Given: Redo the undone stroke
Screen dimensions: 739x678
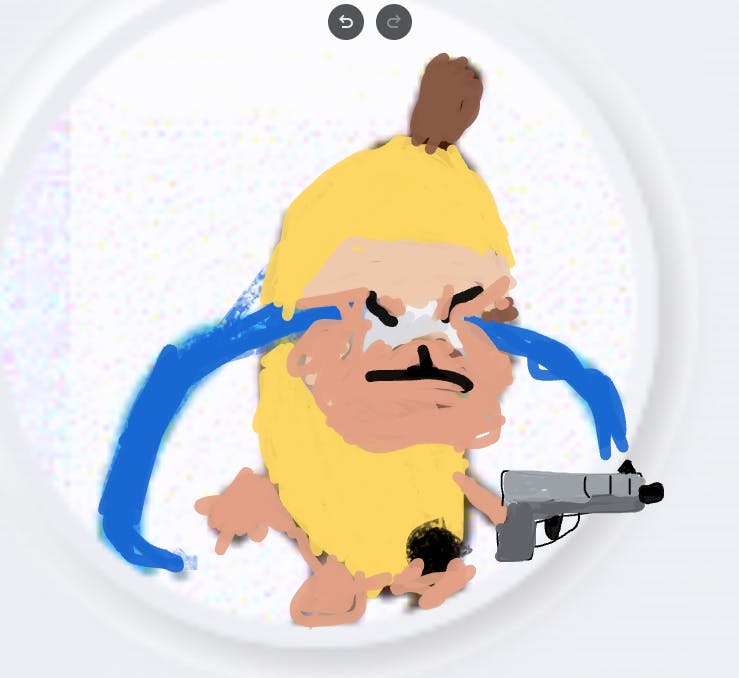Looking at the screenshot, I should pos(393,22).
